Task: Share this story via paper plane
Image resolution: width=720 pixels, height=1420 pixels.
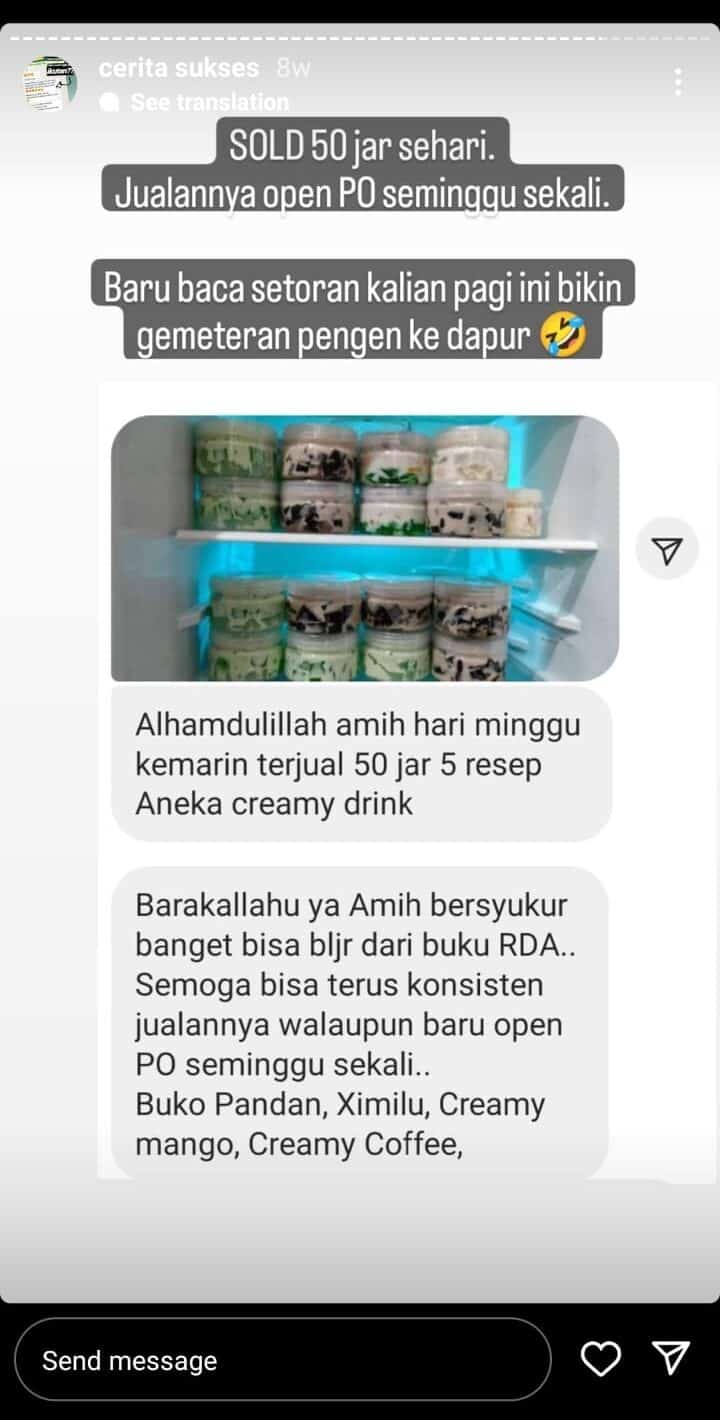Action: (670, 1358)
